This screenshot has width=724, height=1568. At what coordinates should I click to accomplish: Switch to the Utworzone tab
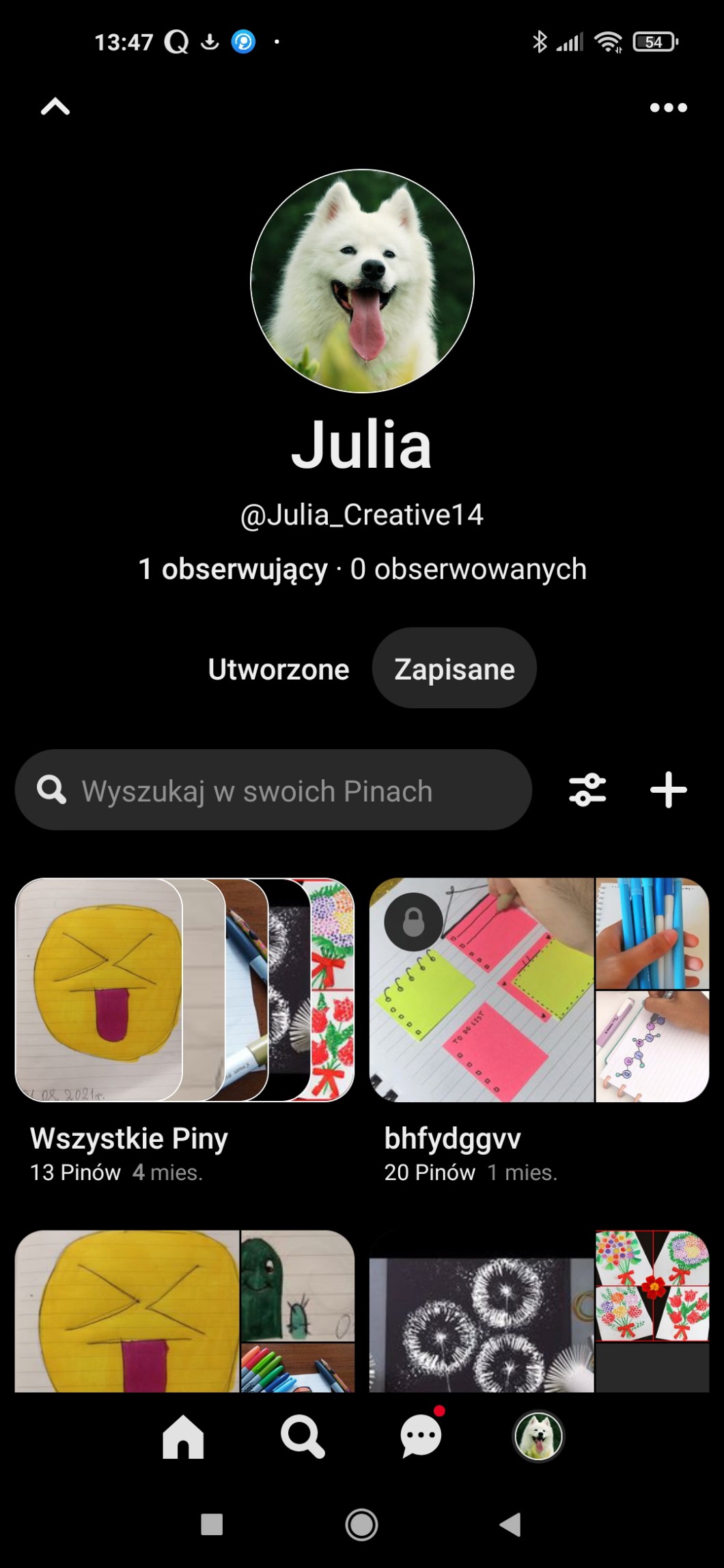[279, 669]
